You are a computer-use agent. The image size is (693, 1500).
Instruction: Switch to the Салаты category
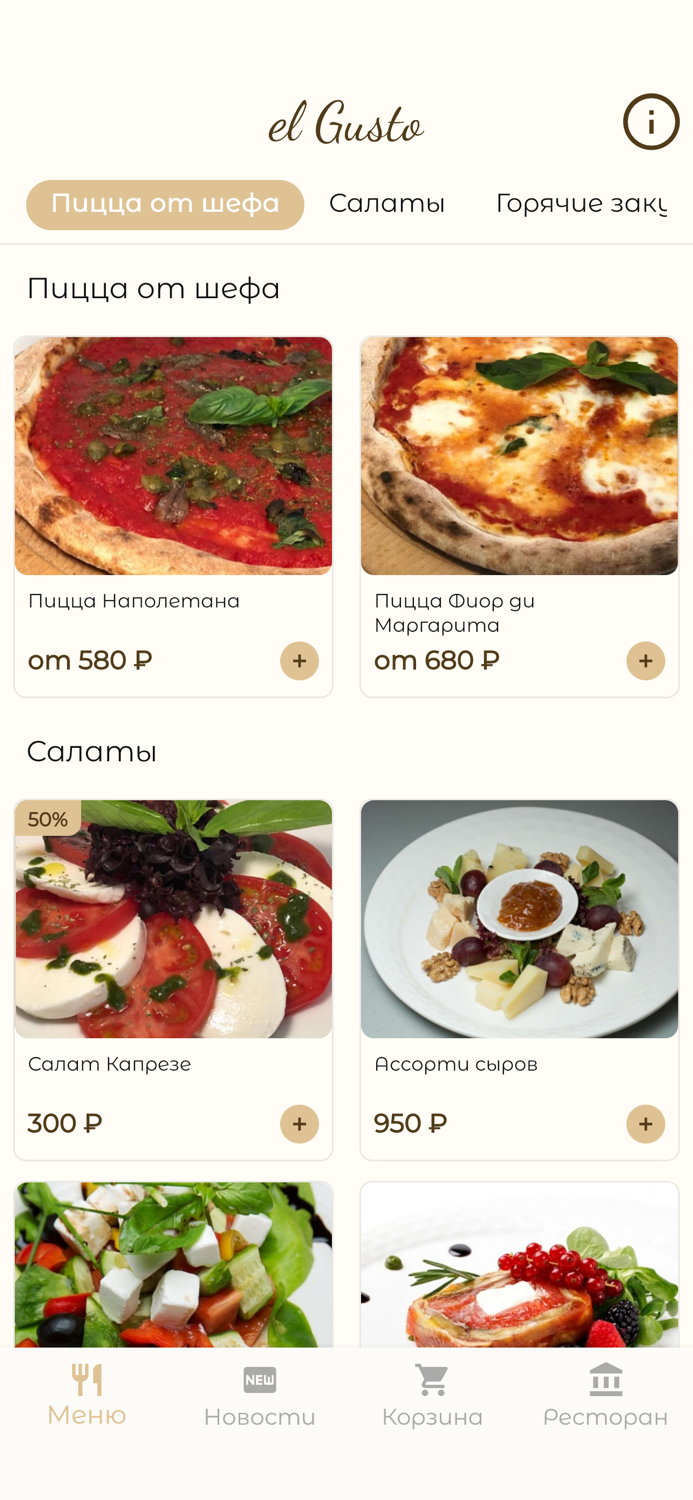387,204
